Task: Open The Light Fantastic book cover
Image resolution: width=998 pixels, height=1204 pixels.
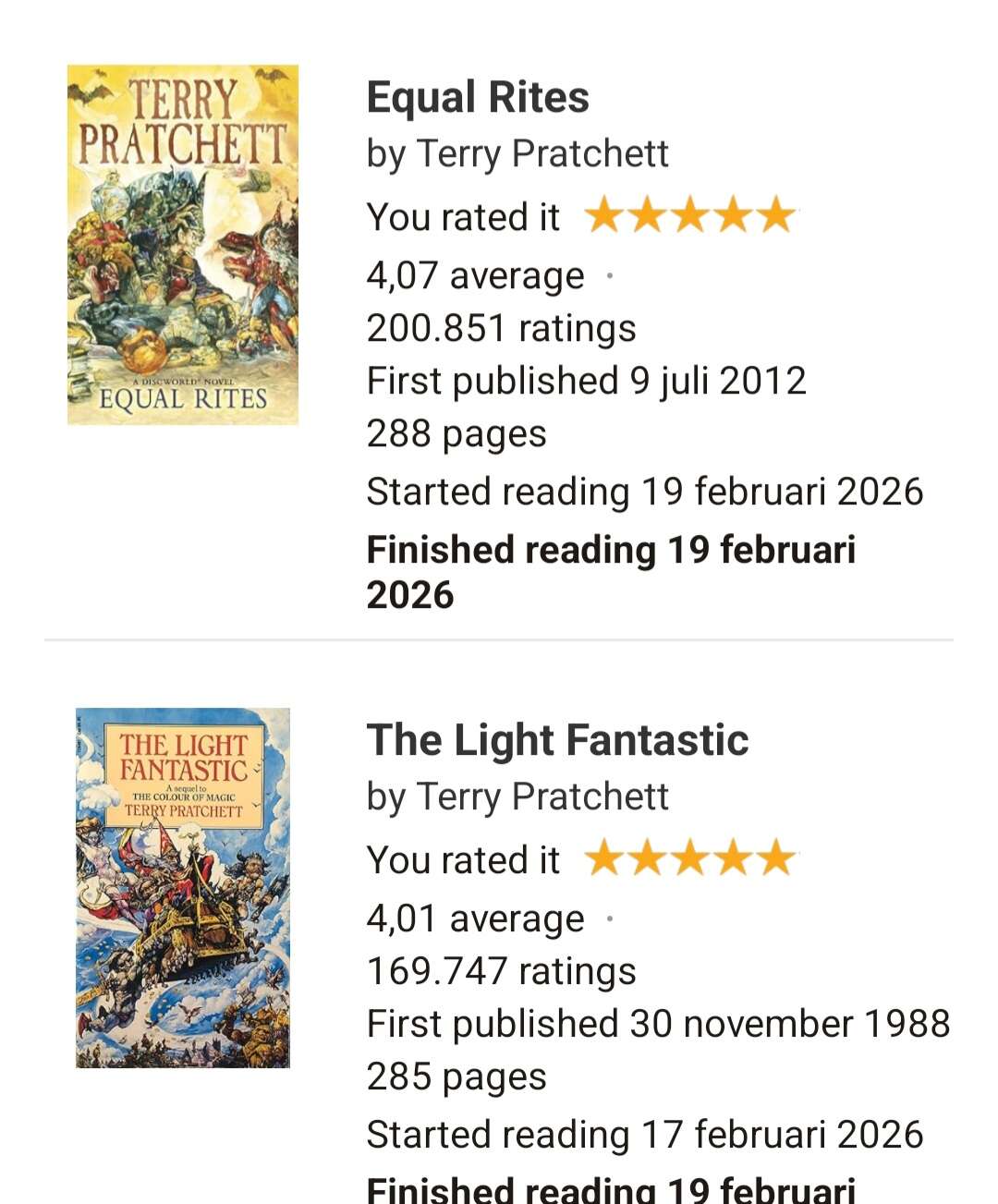Action: point(182,888)
